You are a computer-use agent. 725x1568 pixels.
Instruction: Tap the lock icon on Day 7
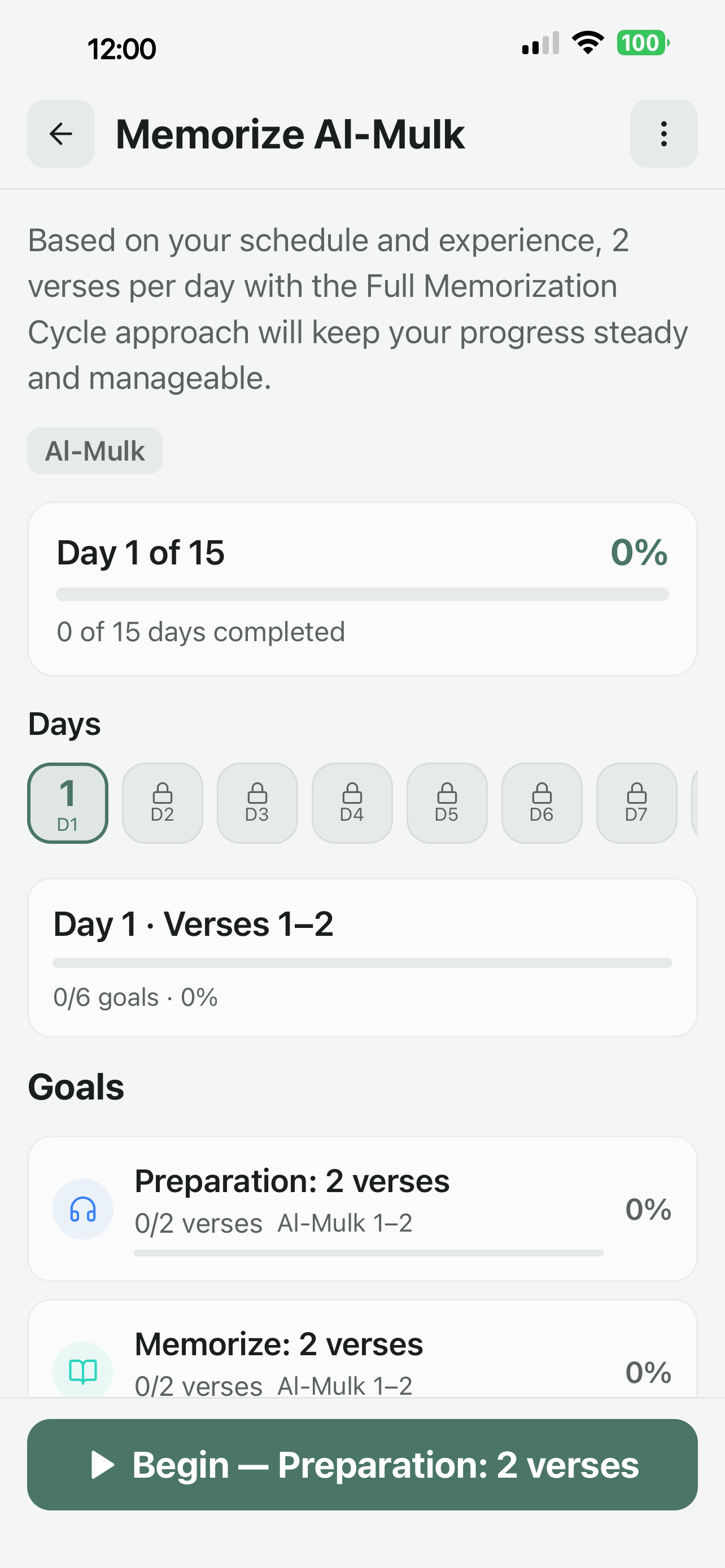[x=636, y=794]
